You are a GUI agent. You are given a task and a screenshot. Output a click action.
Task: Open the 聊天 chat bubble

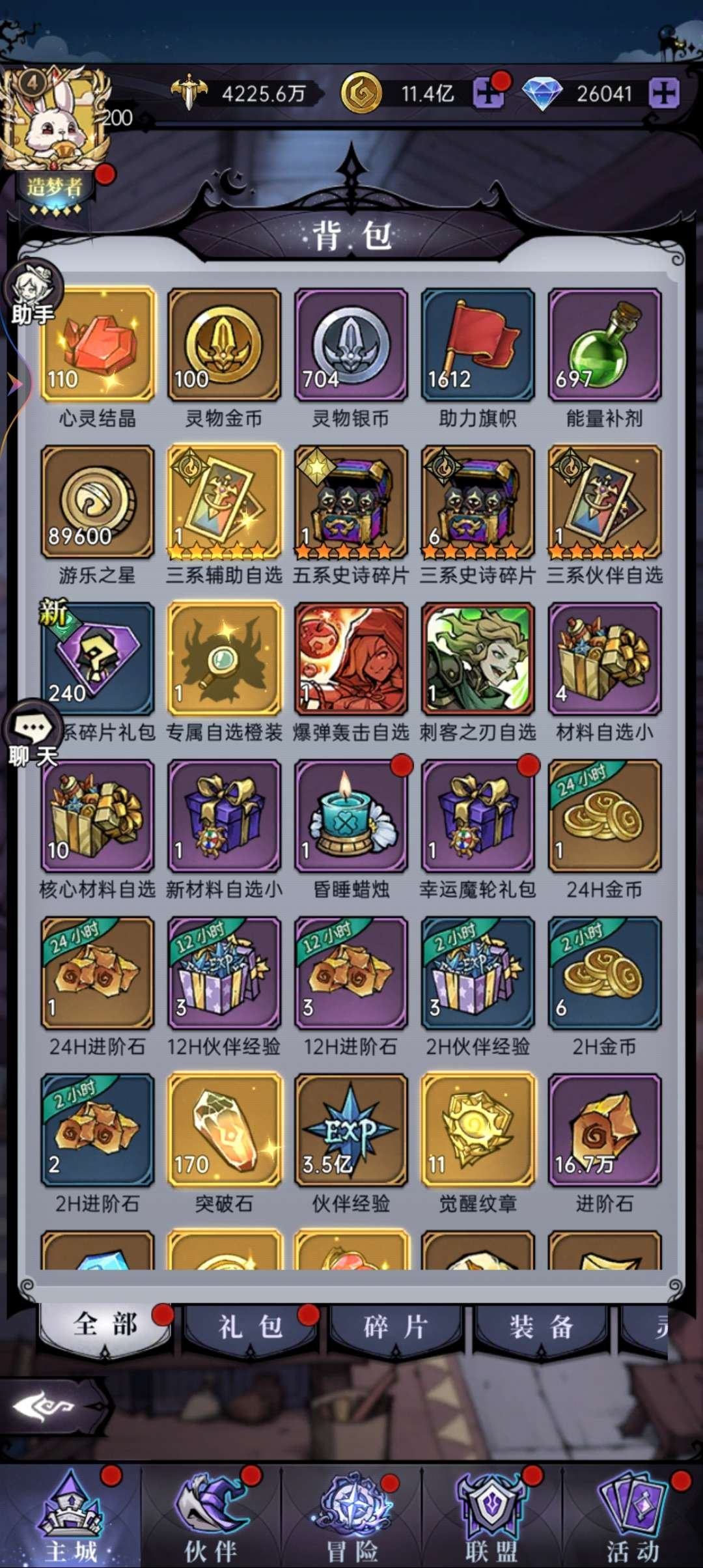33,734
